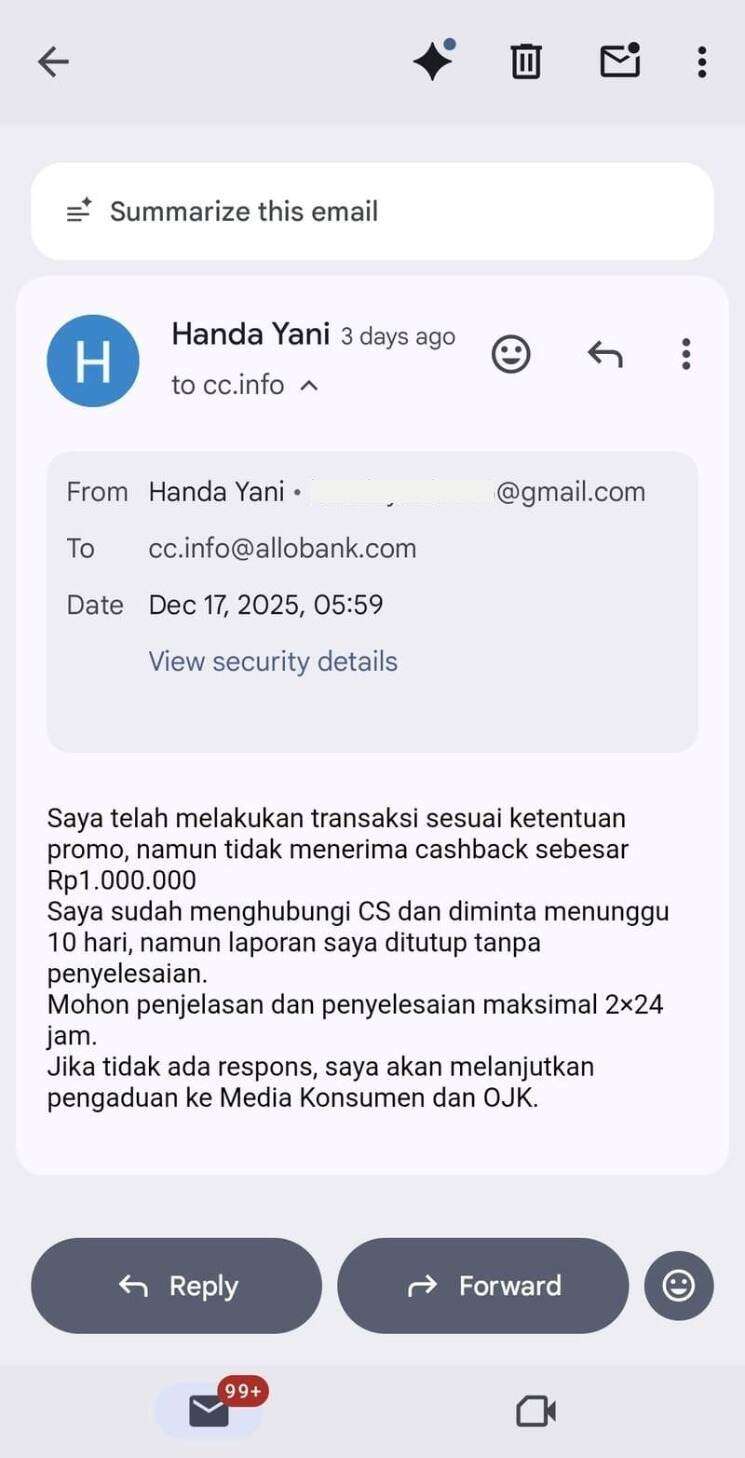Switch to the Mail tab
The height and width of the screenshot is (1458, 745).
coord(209,1411)
